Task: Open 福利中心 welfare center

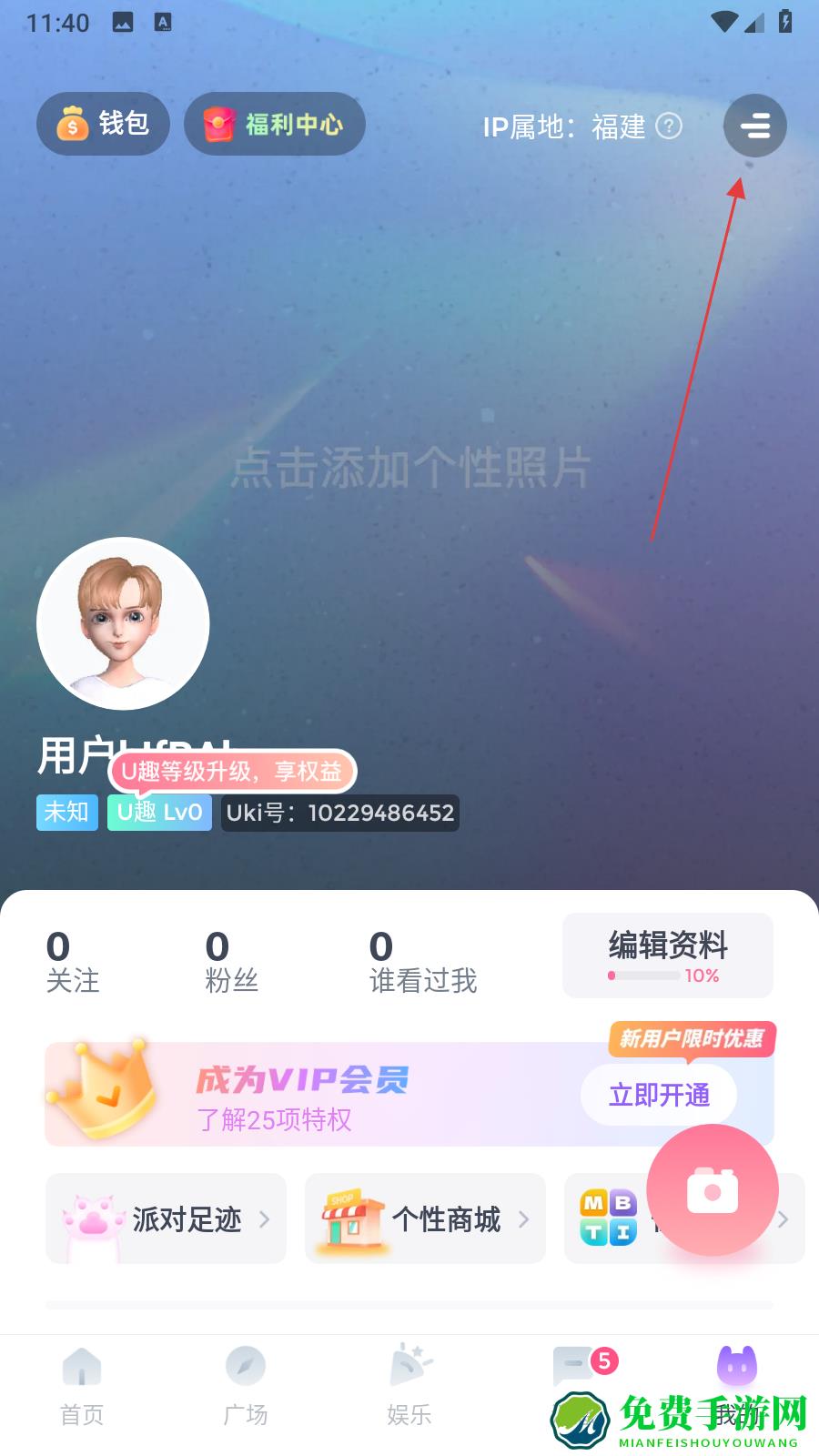Action: coord(274,124)
